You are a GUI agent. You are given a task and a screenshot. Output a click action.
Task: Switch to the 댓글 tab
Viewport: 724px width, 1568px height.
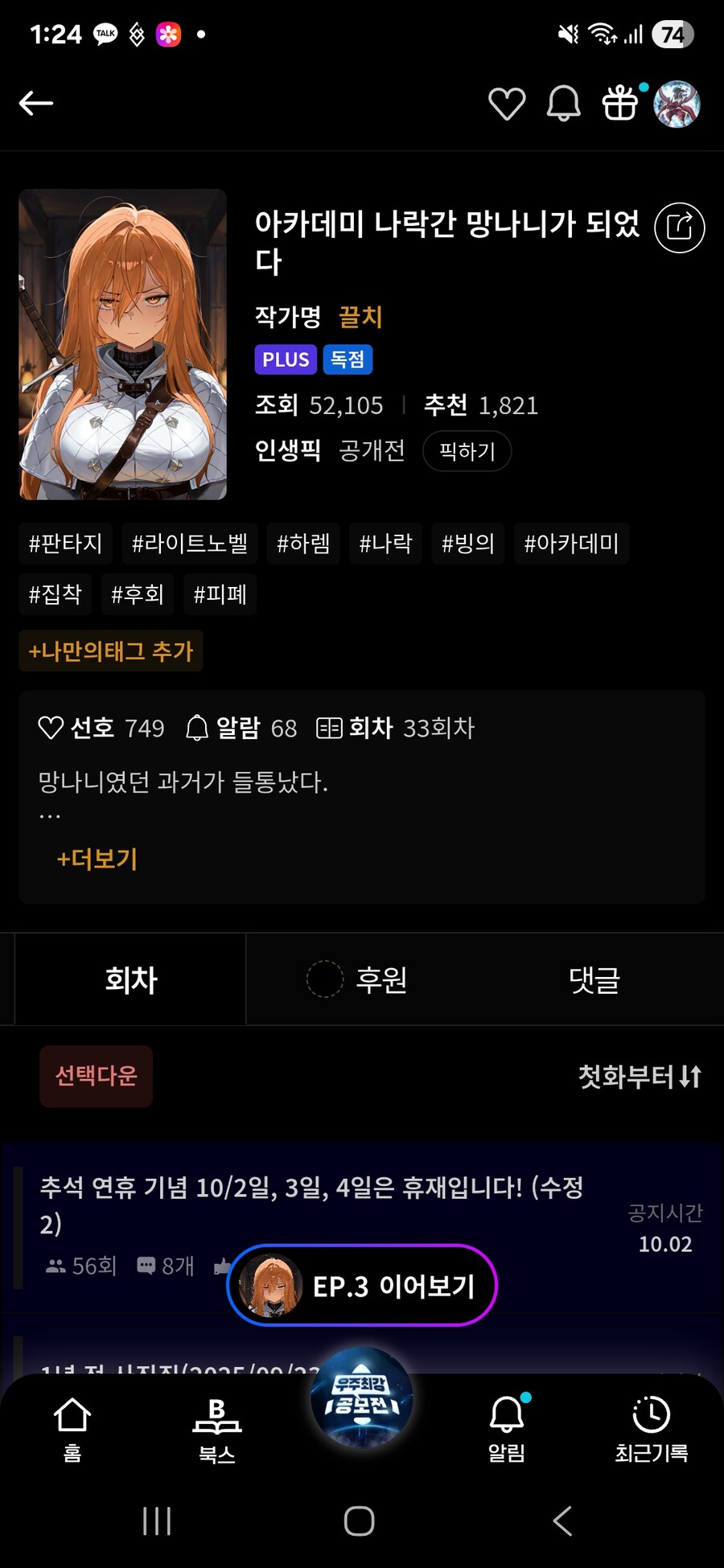tap(594, 979)
